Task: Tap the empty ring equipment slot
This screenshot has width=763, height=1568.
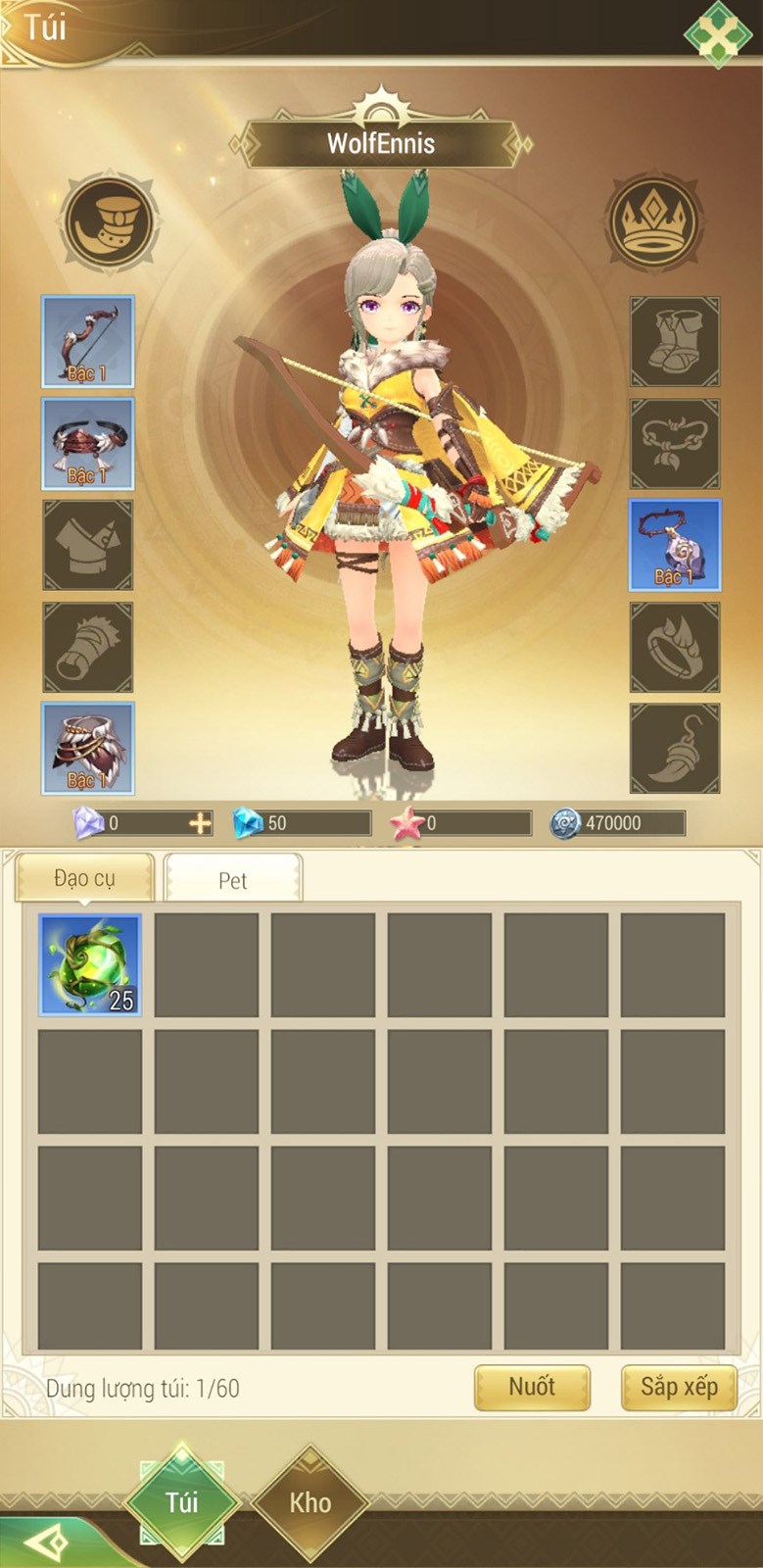Action: pyautogui.click(x=674, y=647)
